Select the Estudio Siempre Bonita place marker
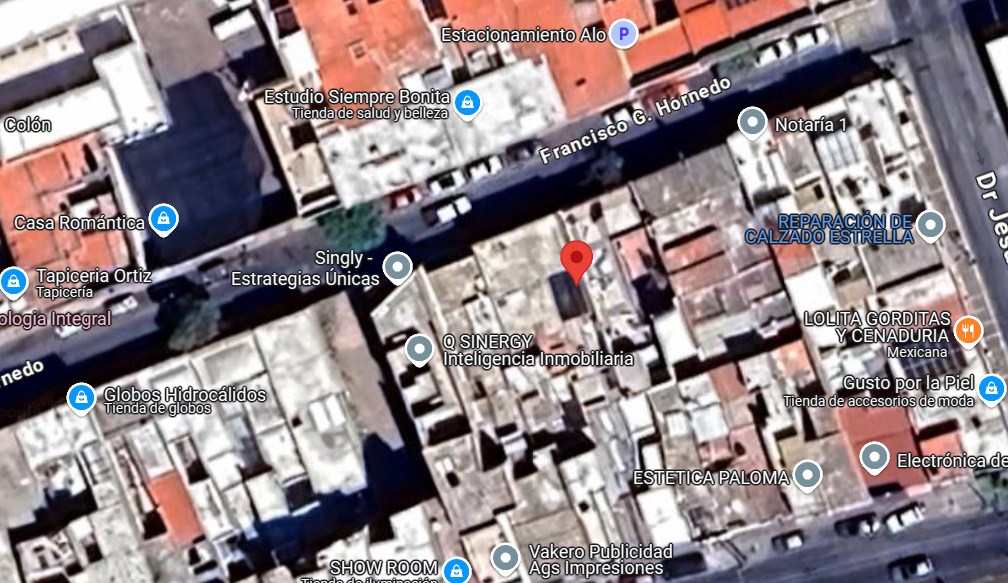The width and height of the screenshot is (1008, 583). click(x=466, y=102)
